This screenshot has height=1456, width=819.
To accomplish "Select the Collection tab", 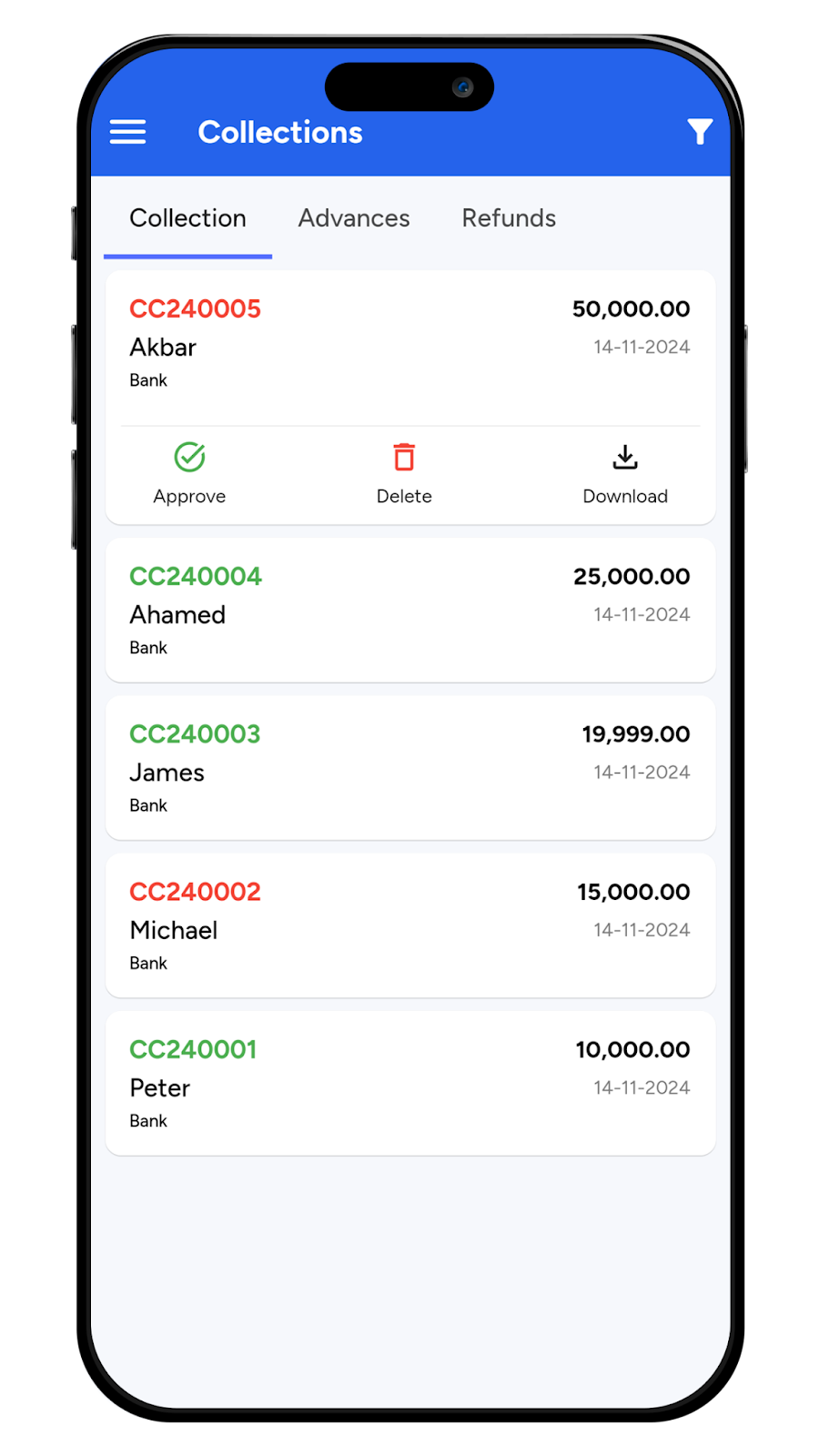I will 187,218.
